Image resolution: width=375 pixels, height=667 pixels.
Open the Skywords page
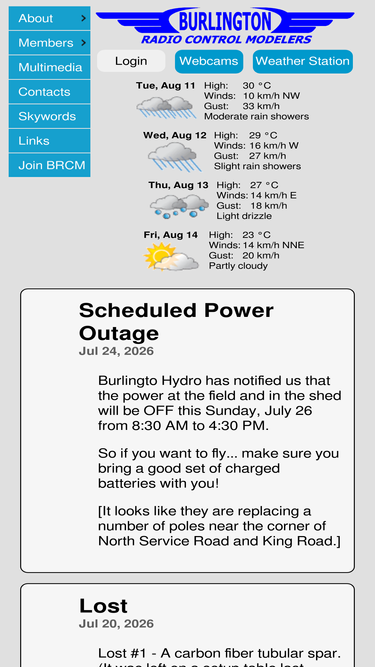pos(49,116)
